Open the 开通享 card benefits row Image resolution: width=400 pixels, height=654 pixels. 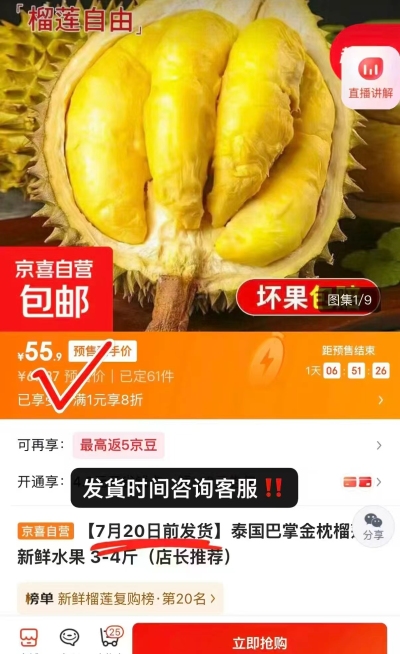click(200, 482)
